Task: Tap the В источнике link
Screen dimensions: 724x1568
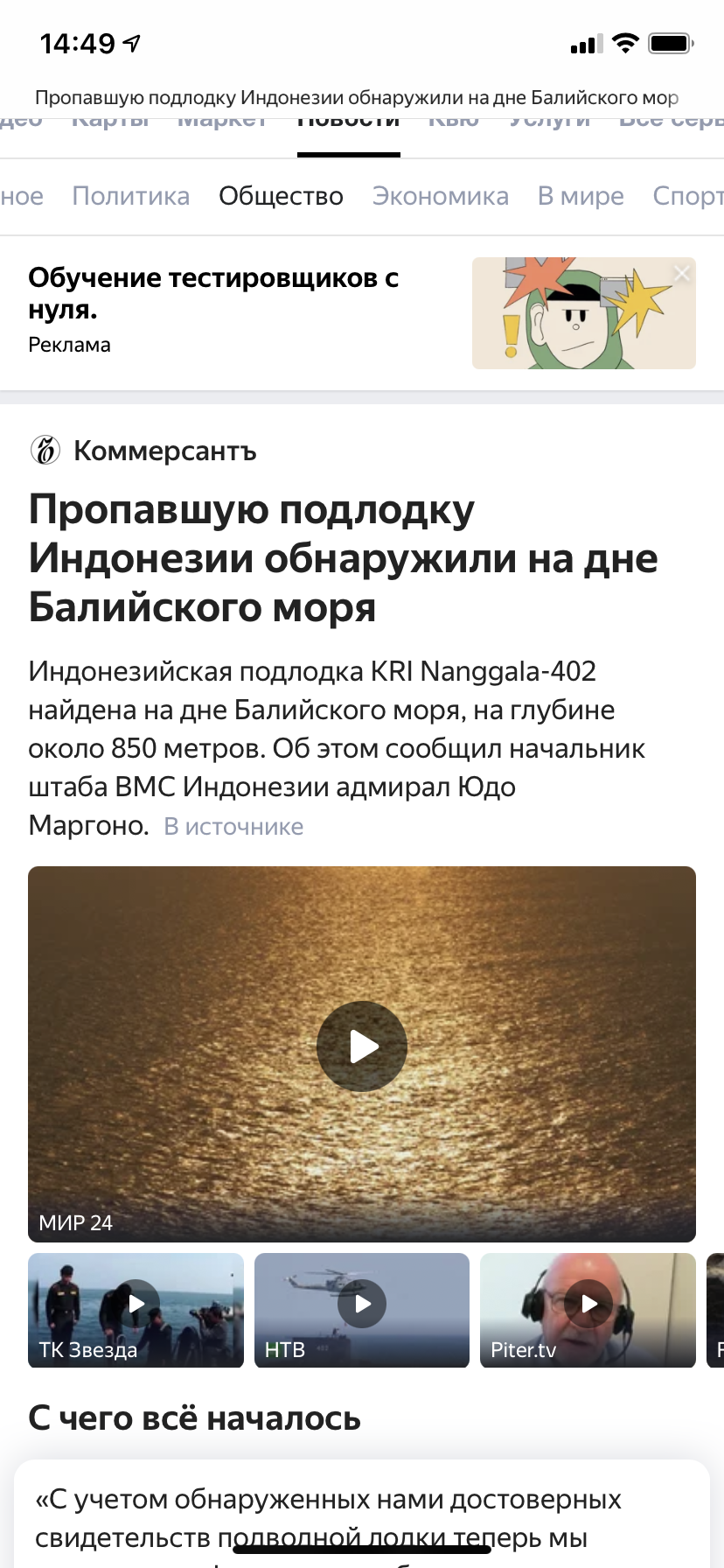Action: click(233, 826)
